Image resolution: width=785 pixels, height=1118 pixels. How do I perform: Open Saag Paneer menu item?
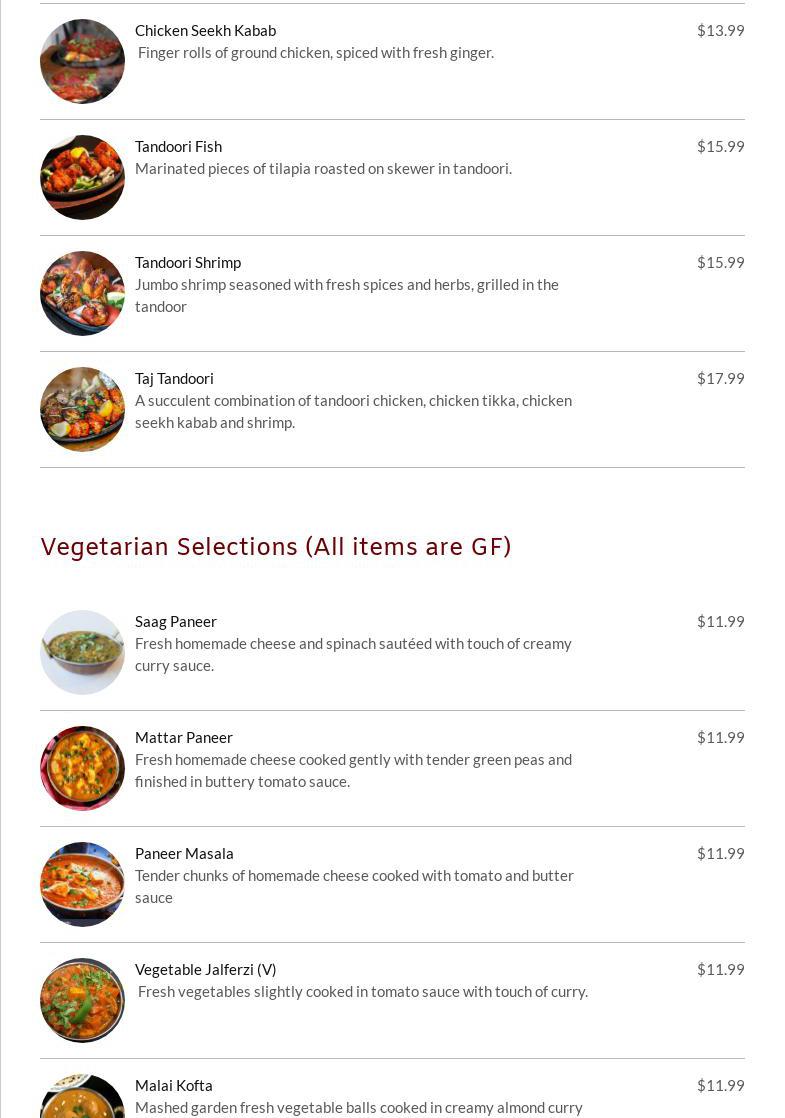tap(176, 622)
